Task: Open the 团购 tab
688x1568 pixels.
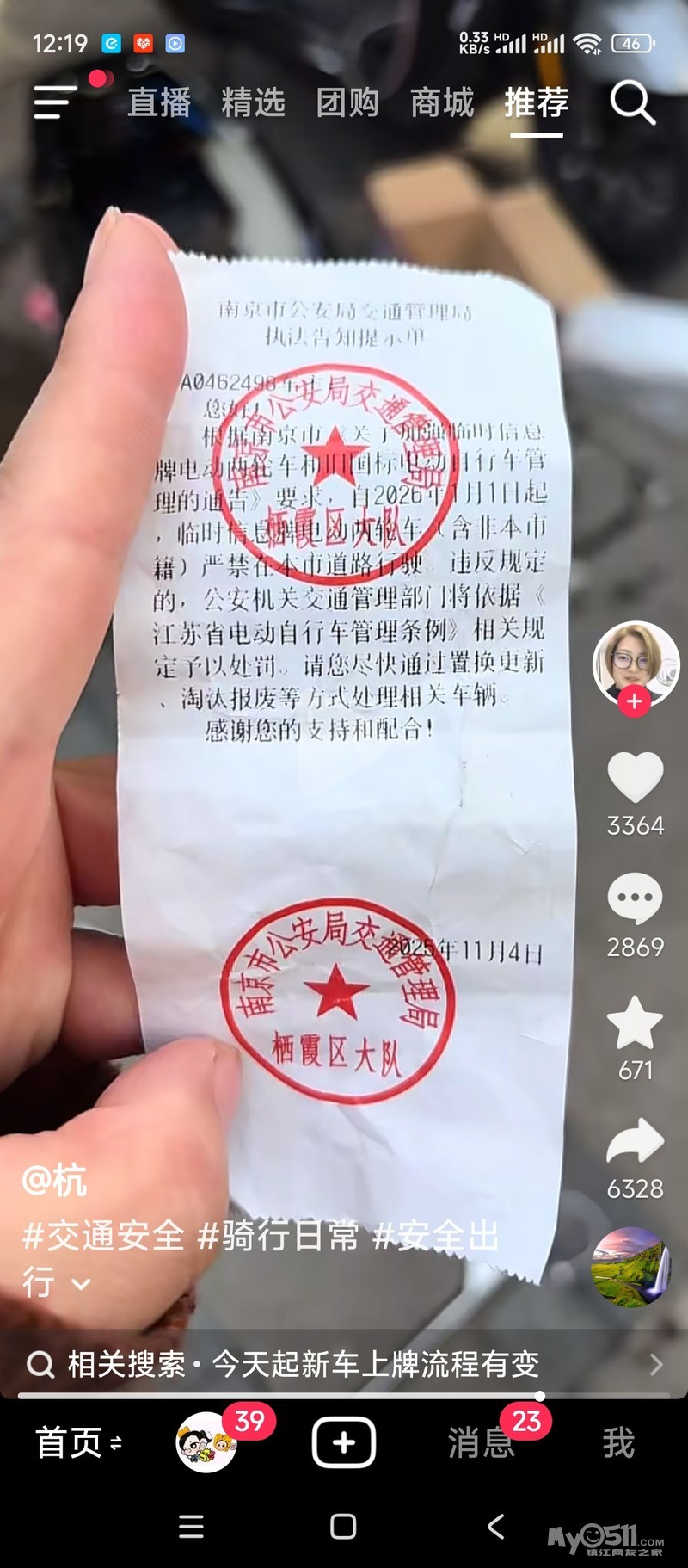Action: [347, 102]
